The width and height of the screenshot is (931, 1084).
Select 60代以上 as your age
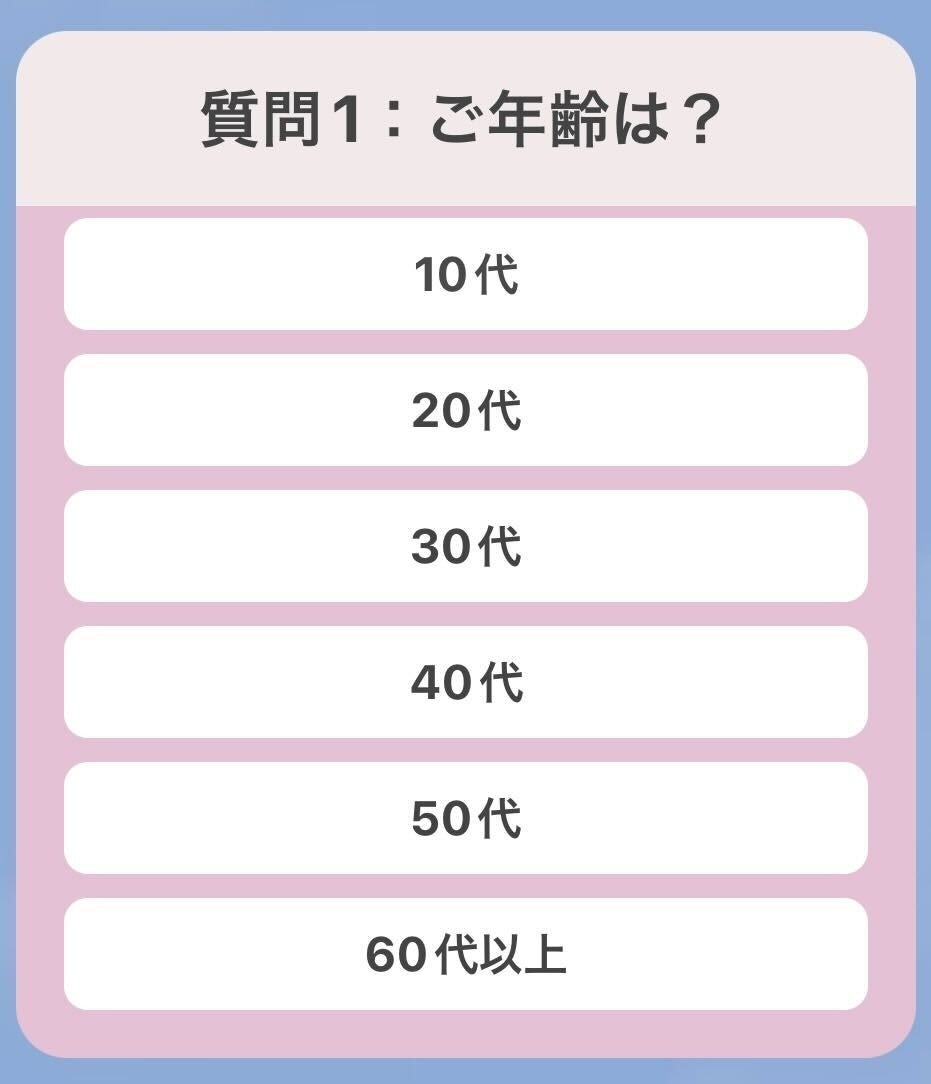point(466,954)
